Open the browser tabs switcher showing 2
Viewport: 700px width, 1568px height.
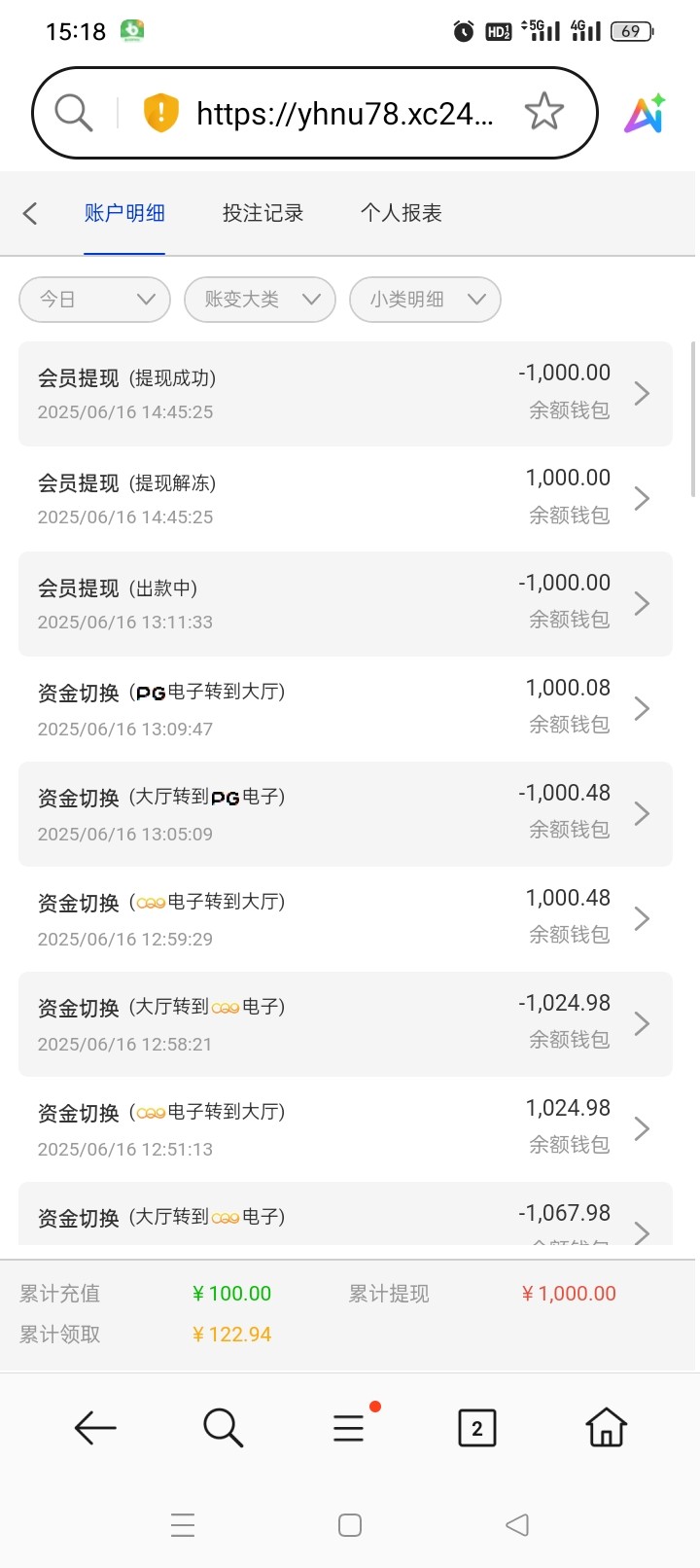click(476, 1428)
